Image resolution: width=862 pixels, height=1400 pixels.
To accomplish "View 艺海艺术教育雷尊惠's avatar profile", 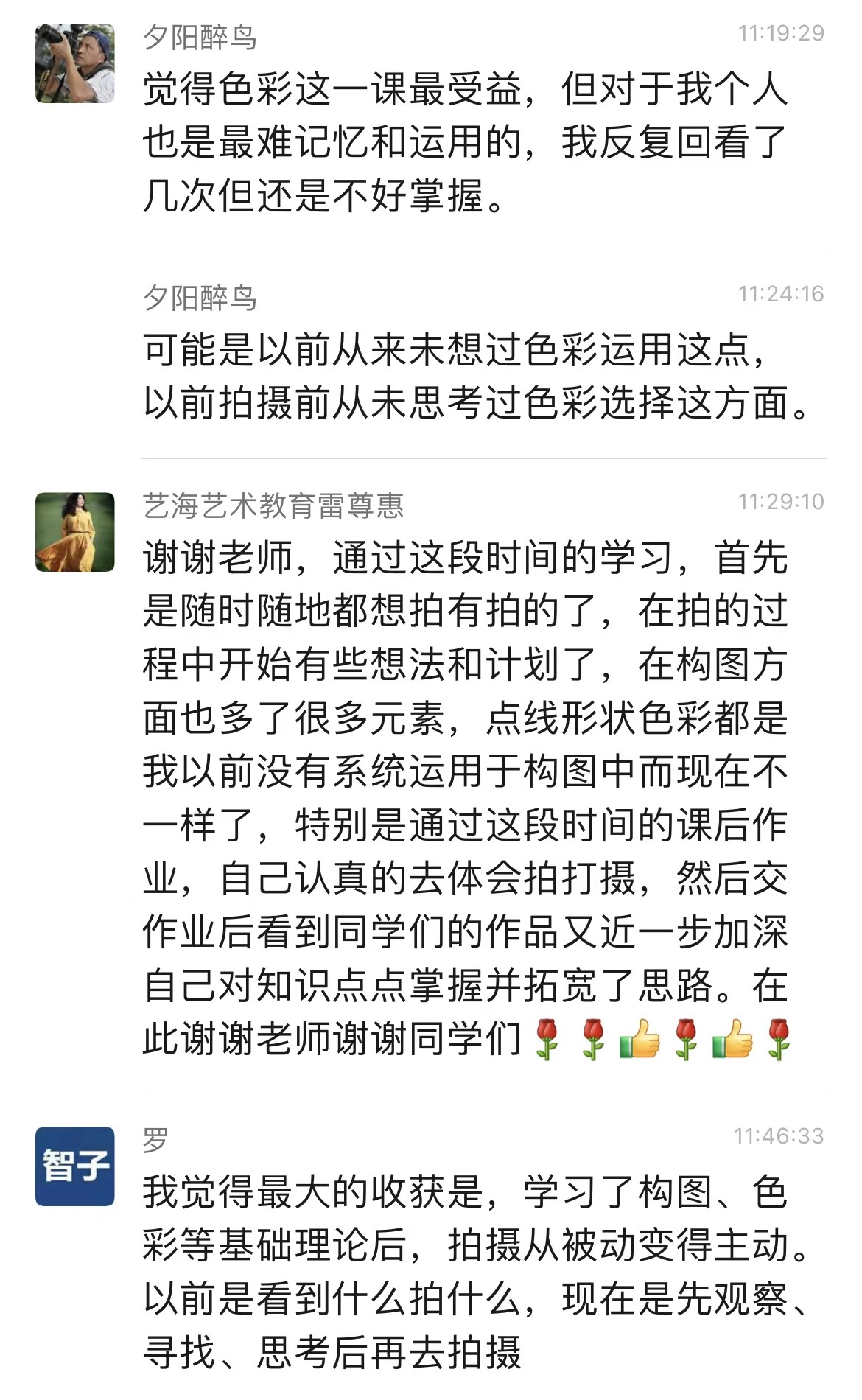I will [75, 532].
